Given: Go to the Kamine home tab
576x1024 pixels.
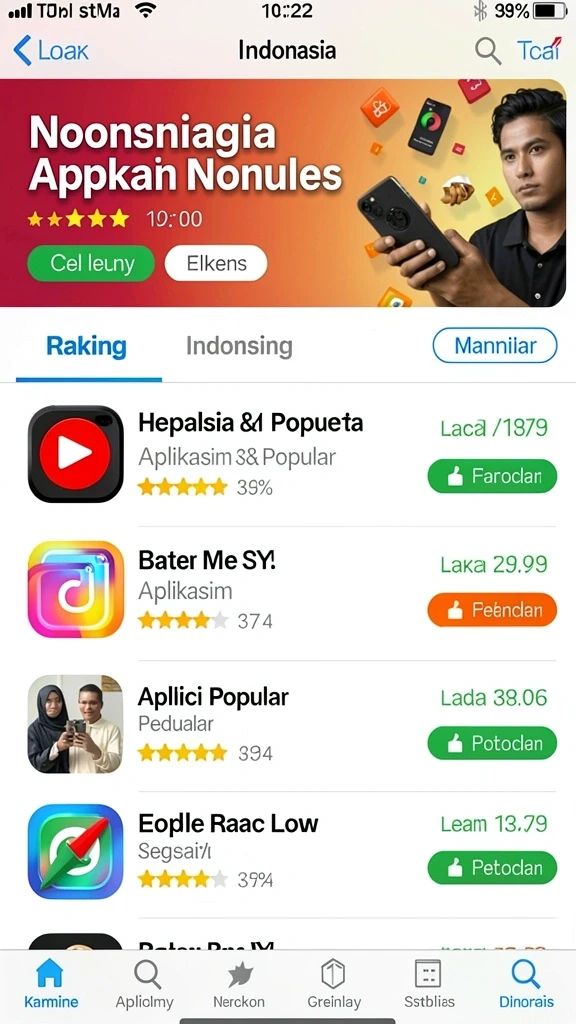Looking at the screenshot, I should 50,985.
